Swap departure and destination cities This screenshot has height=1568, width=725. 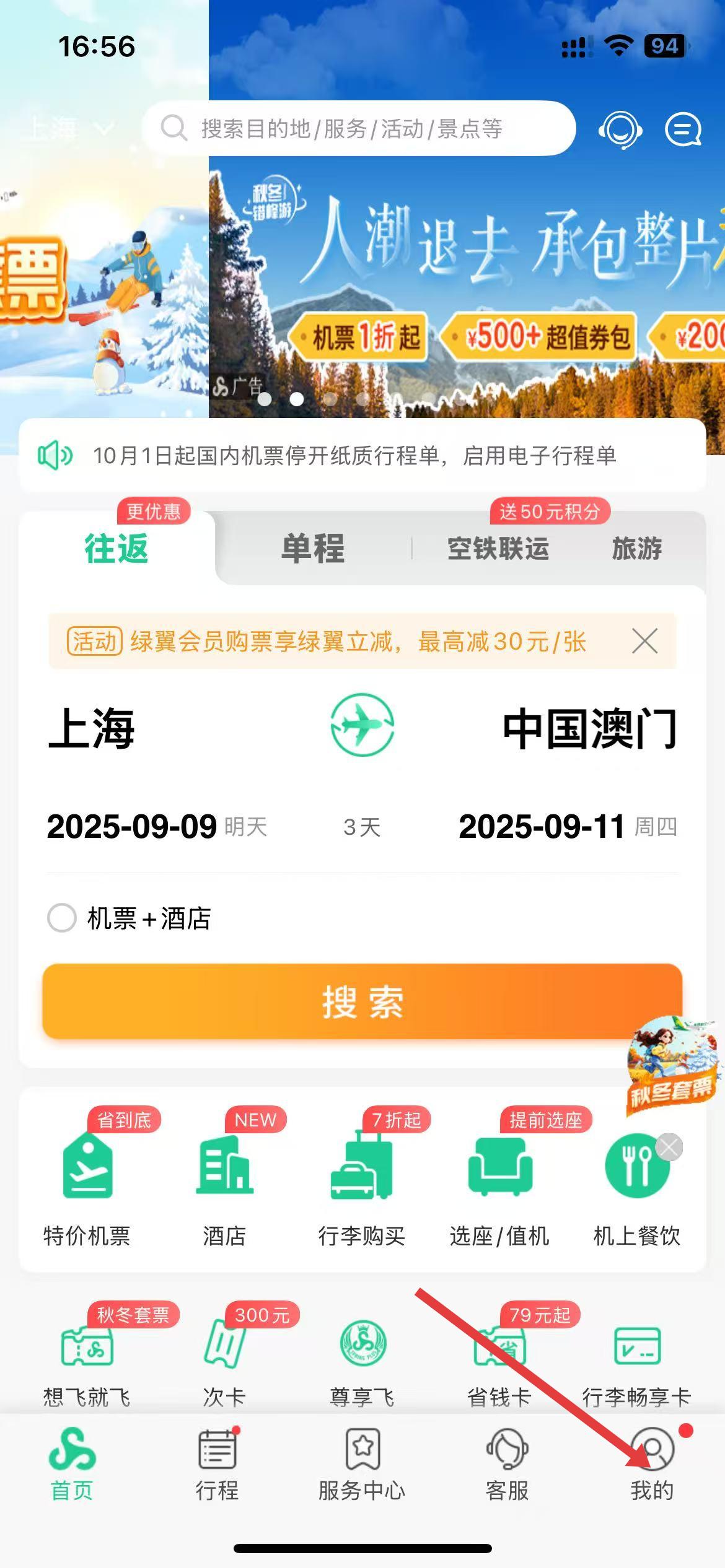[362, 725]
